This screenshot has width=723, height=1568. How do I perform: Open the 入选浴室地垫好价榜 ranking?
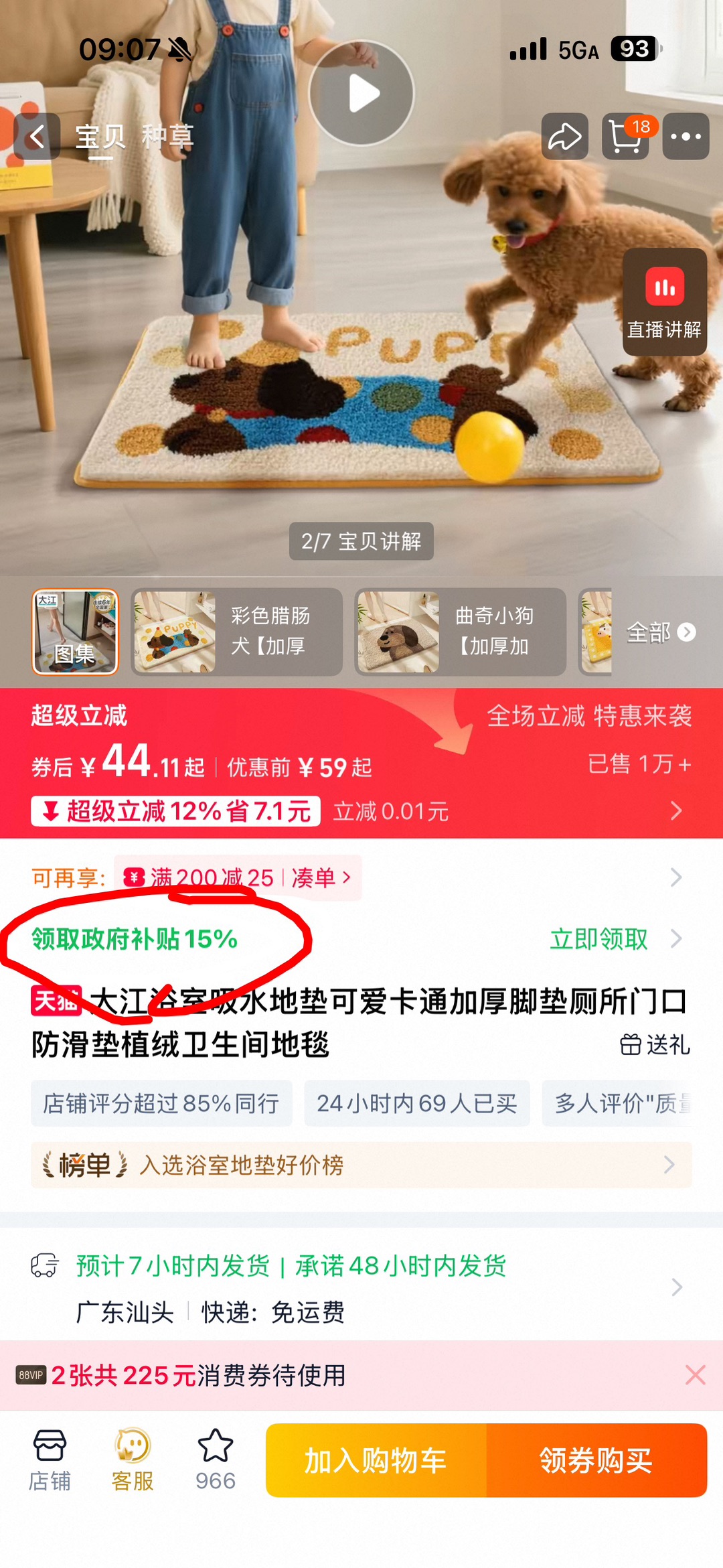click(x=361, y=1165)
